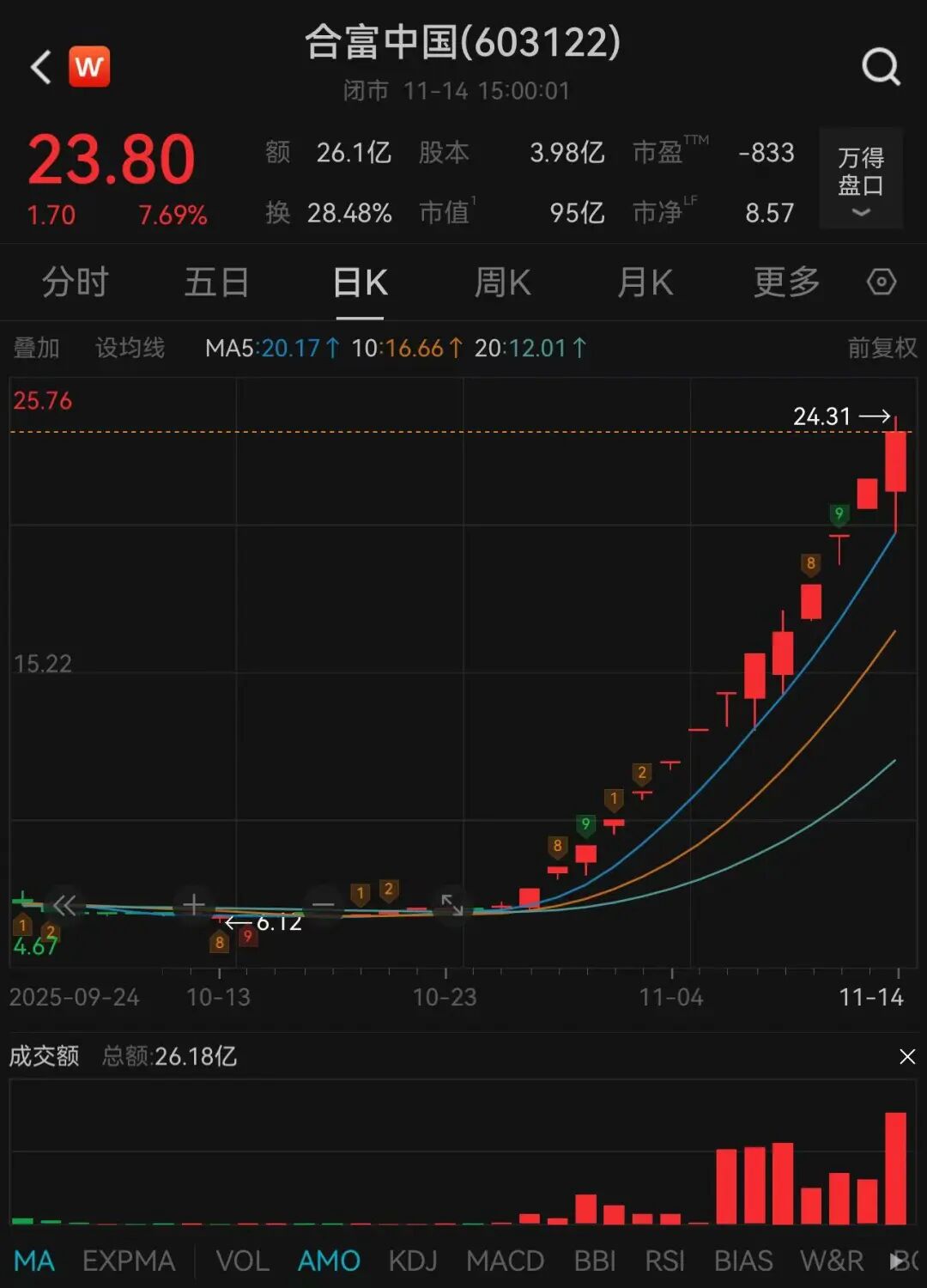Open the 更多 chart period options

pos(786,283)
